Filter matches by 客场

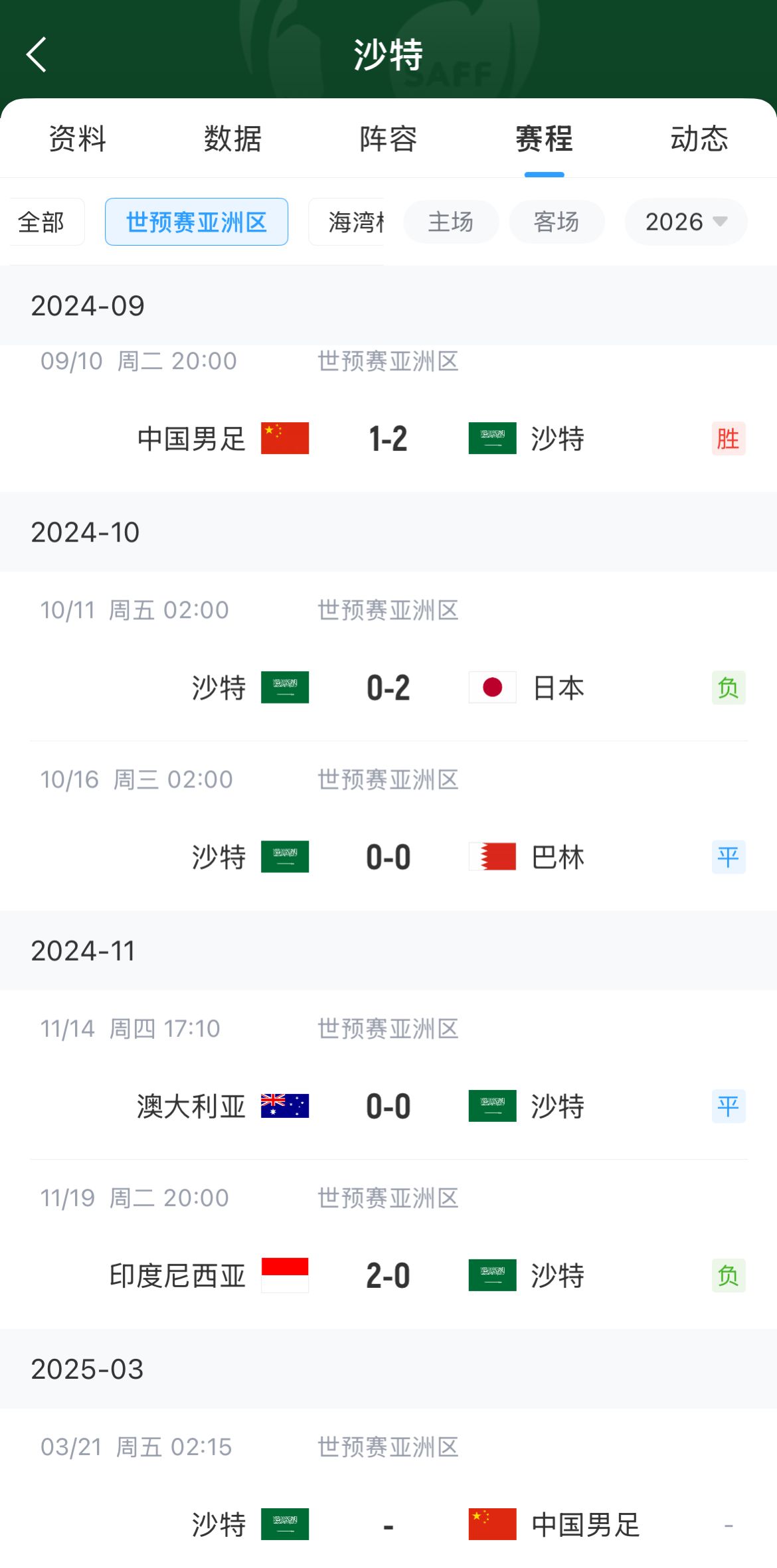tap(557, 222)
